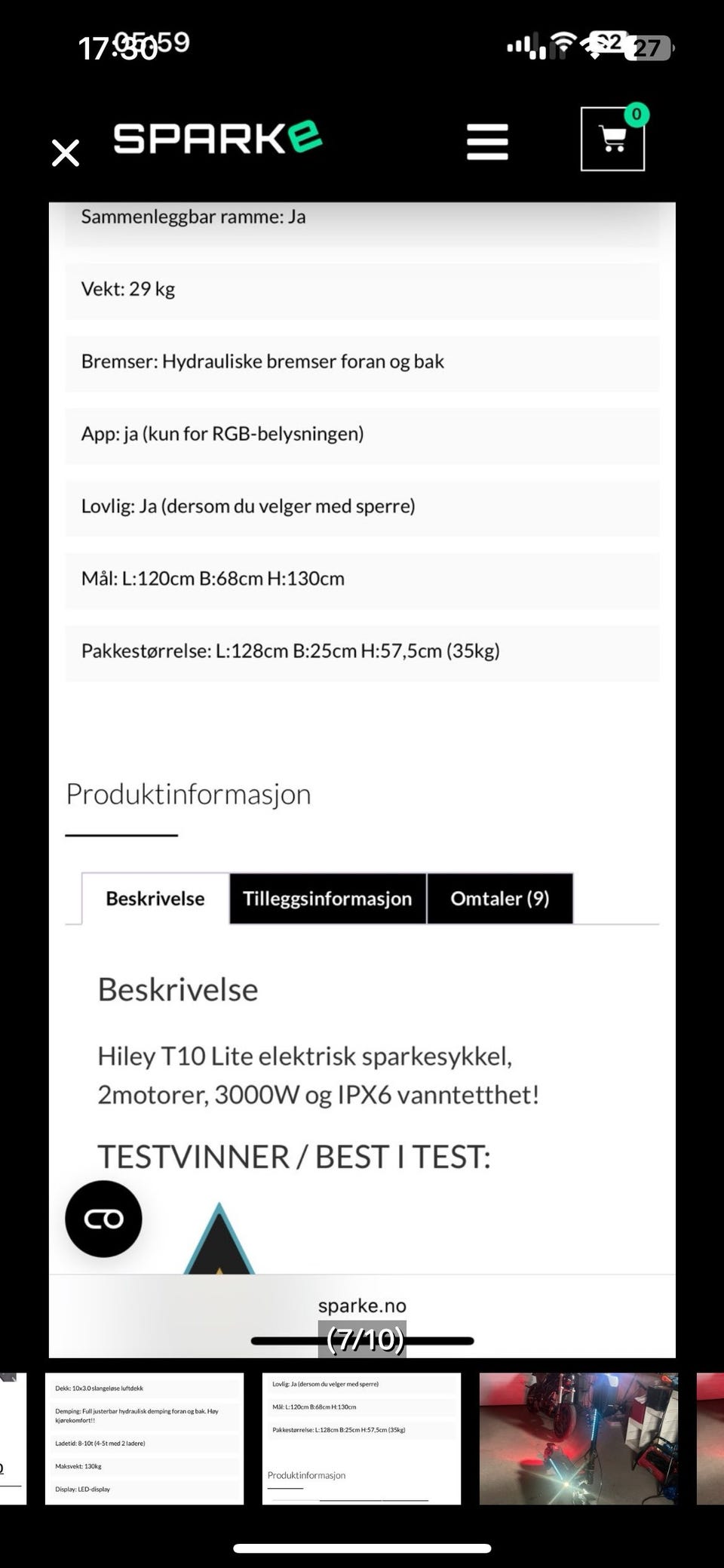Tap the cart badge showing 0 items
This screenshot has height=1568, width=724.
pyautogui.click(x=637, y=114)
